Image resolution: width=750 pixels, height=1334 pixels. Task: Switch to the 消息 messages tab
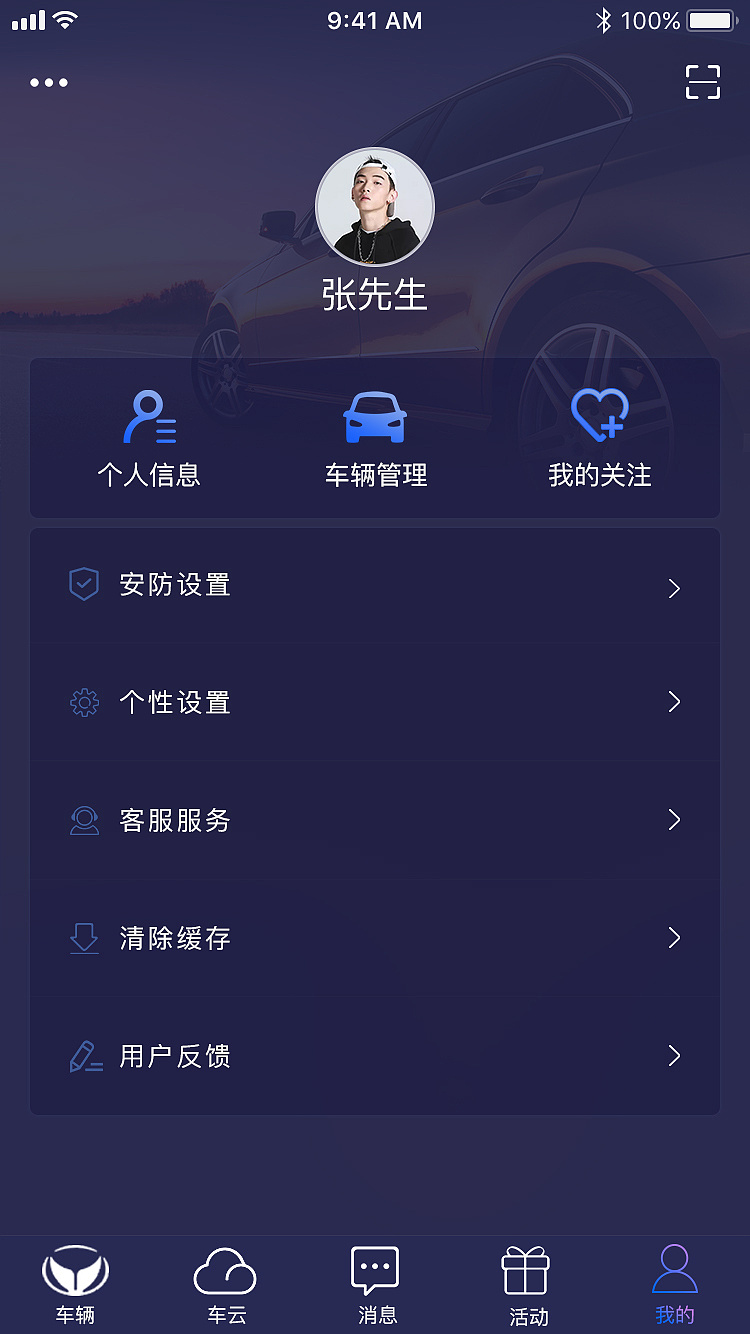tap(375, 1285)
